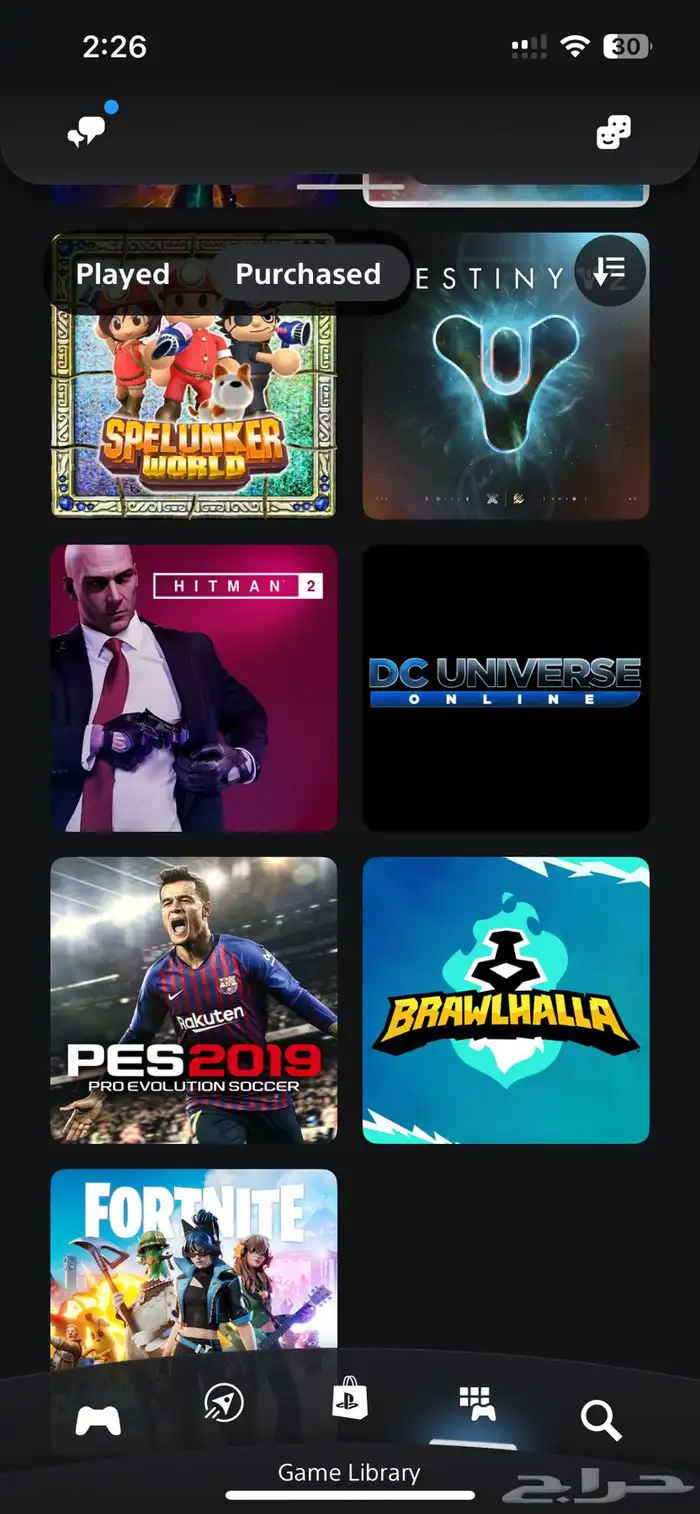
Task: Open DC Universe Online
Action: (x=505, y=688)
